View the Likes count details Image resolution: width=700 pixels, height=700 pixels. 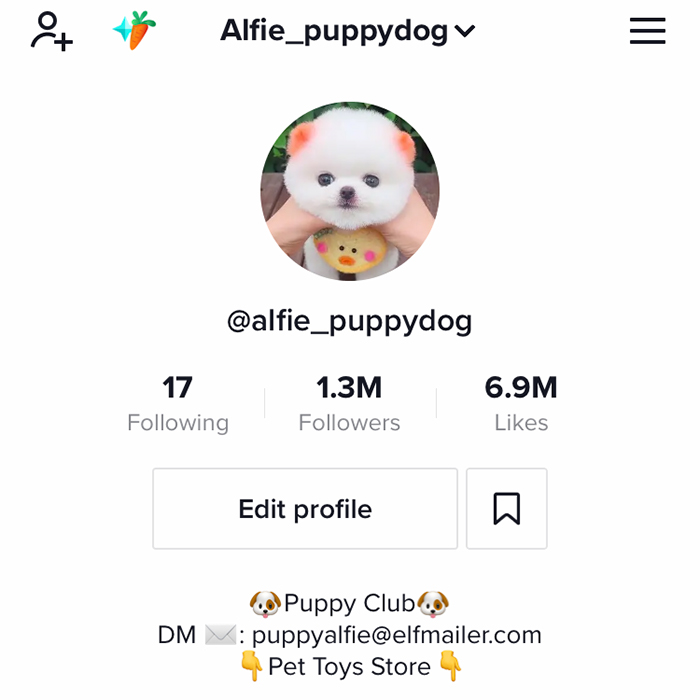(521, 404)
